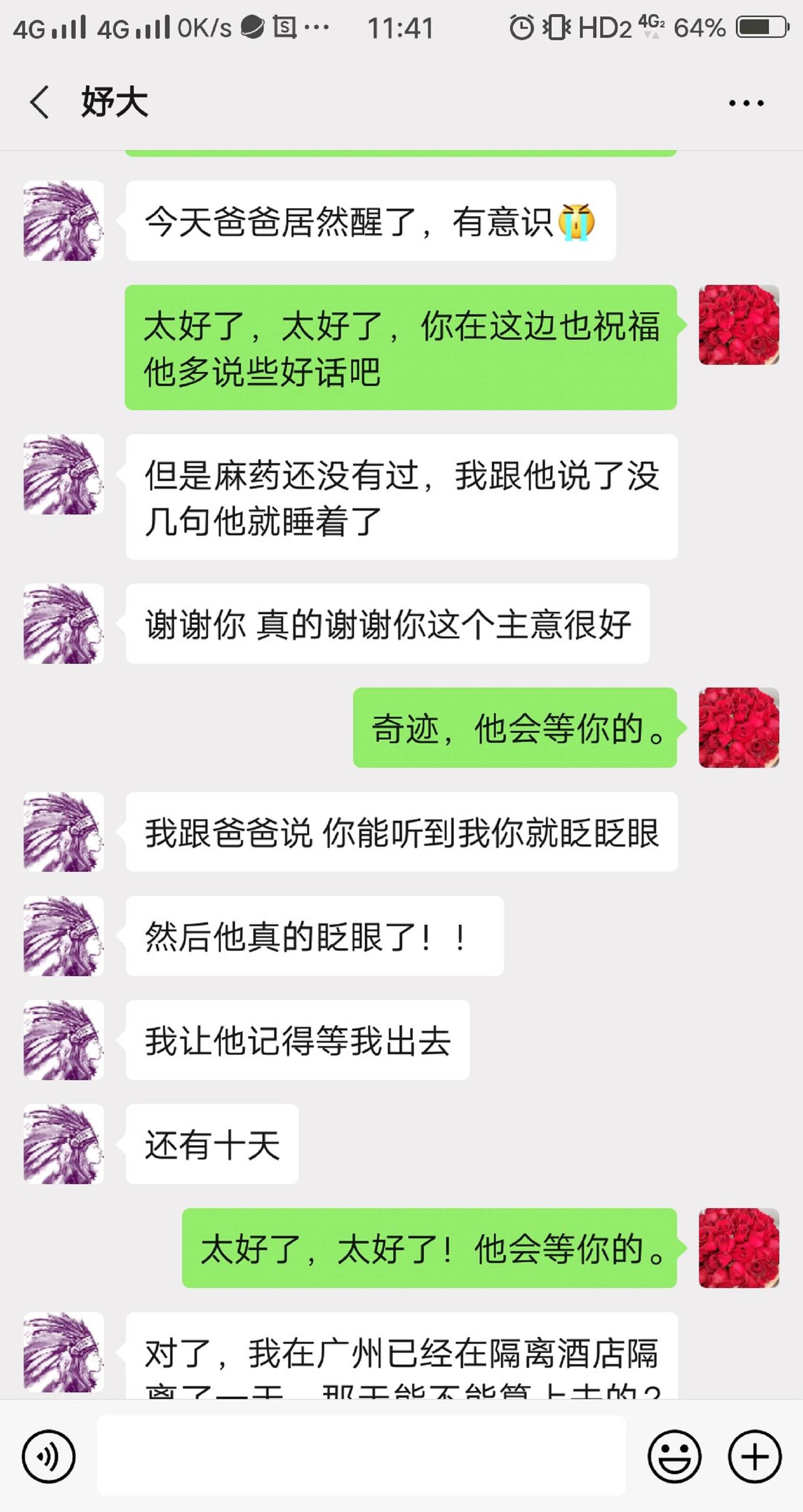Open contact avatar beside 还有十天 message
803x1512 pixels.
point(63,1144)
